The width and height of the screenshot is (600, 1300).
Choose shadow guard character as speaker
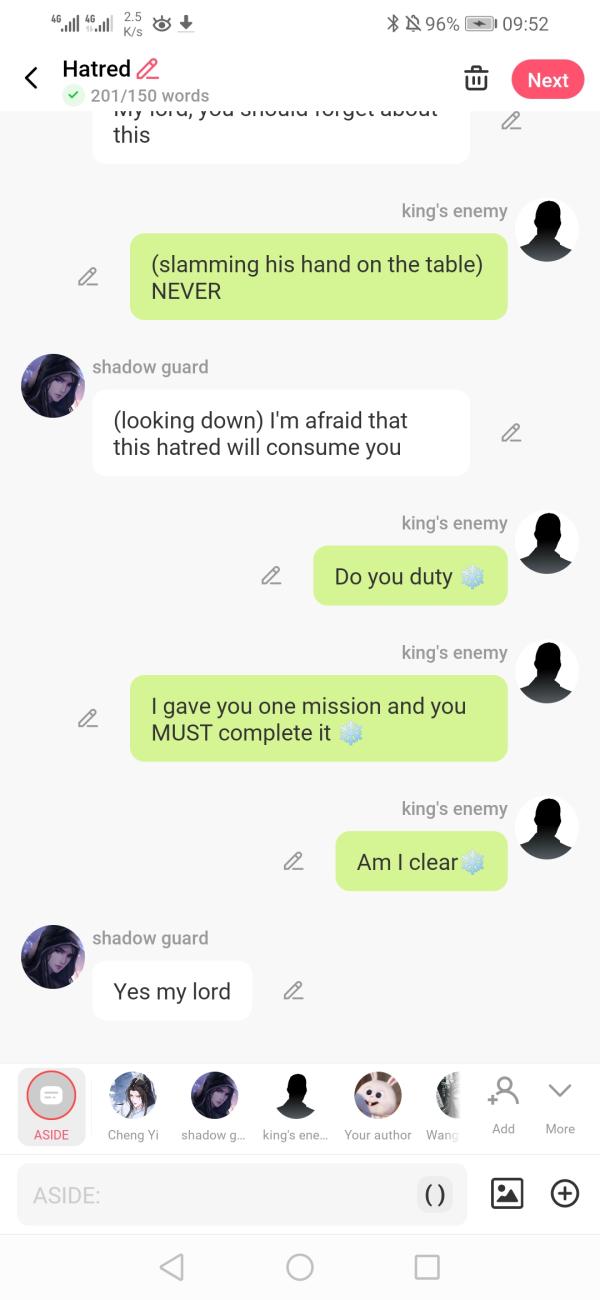click(x=214, y=1105)
